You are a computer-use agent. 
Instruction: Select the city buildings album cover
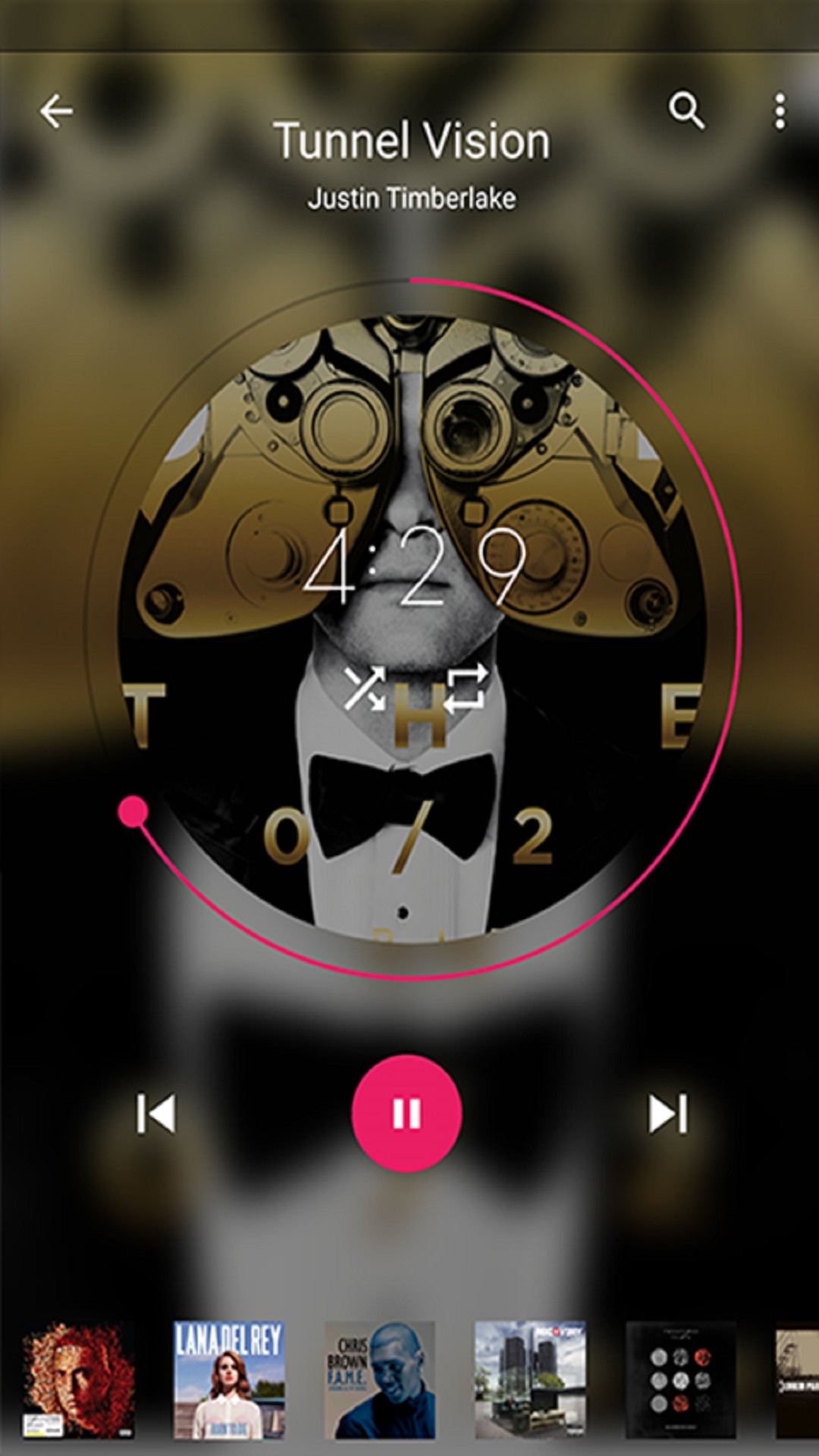pyautogui.click(x=530, y=1379)
